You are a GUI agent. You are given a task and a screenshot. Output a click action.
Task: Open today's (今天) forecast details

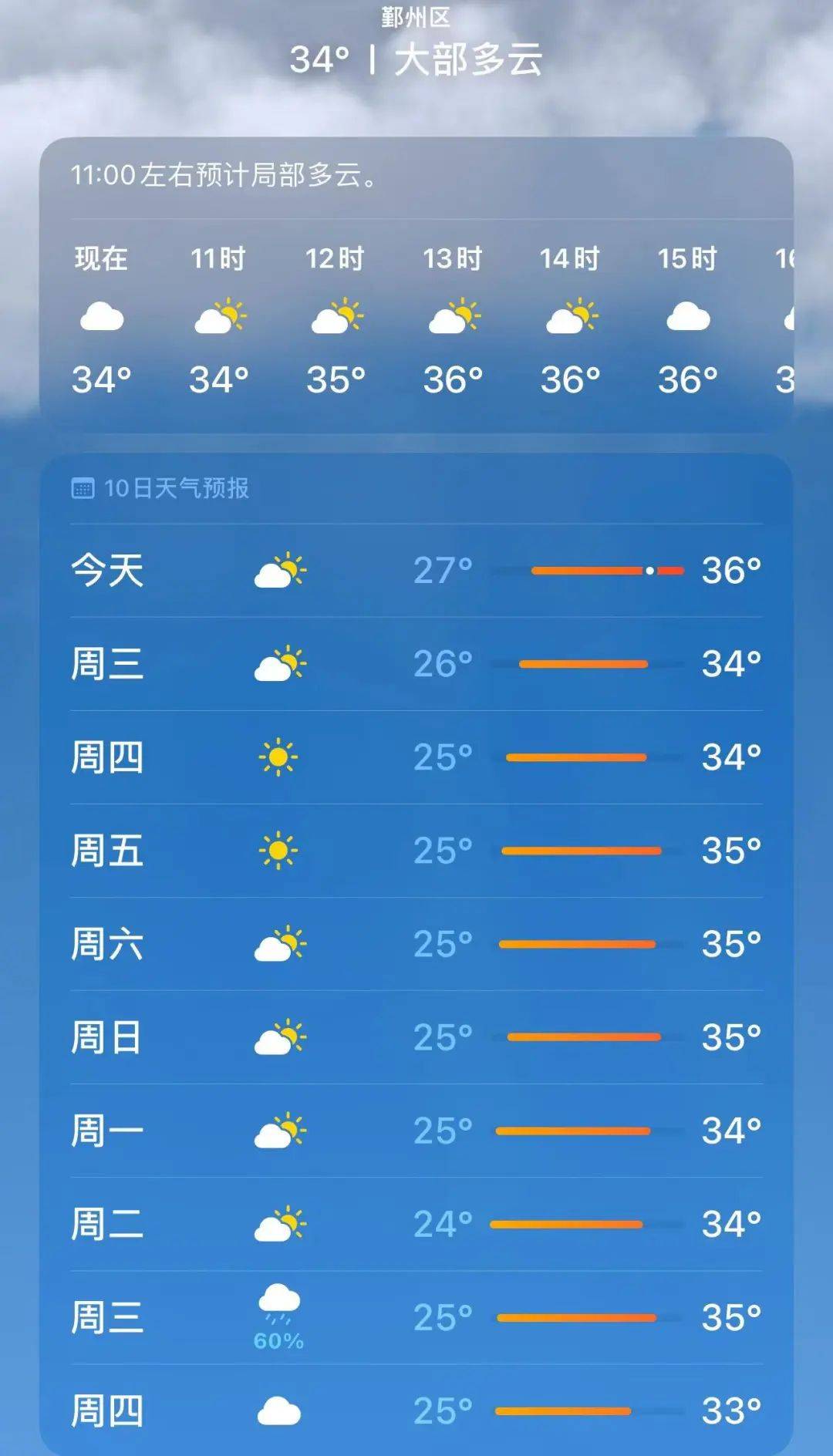(416, 571)
